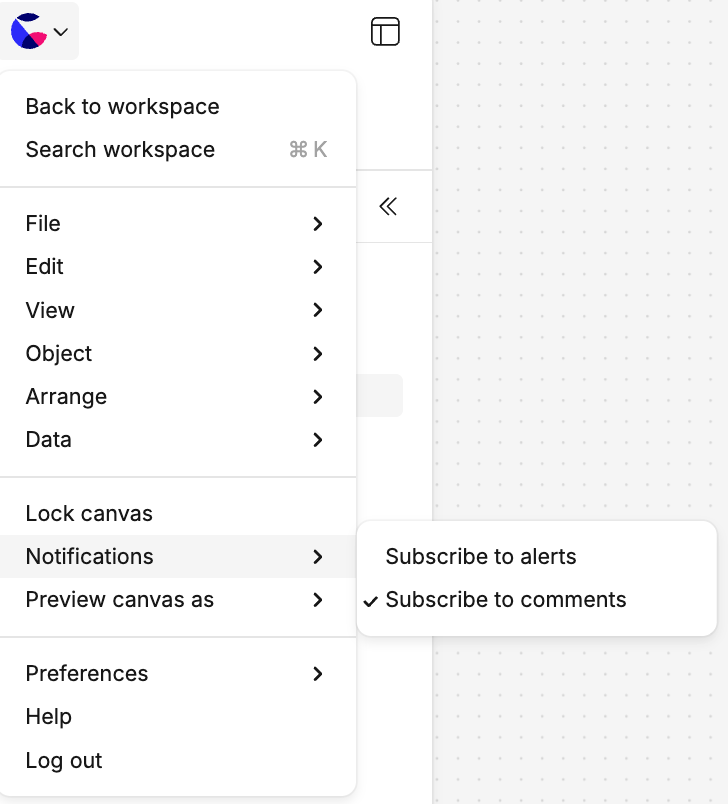This screenshot has height=804, width=728.
Task: Enable Subscribe to alerts
Action: (x=481, y=557)
